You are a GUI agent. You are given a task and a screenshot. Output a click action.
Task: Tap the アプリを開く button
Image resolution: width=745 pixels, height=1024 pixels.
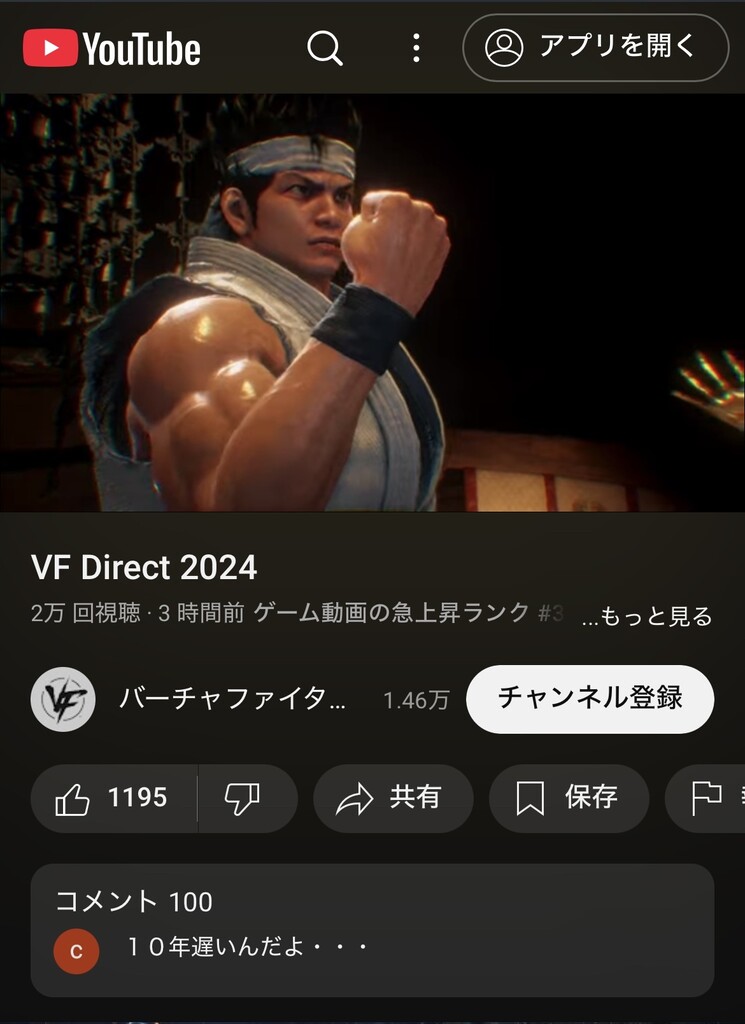(595, 48)
